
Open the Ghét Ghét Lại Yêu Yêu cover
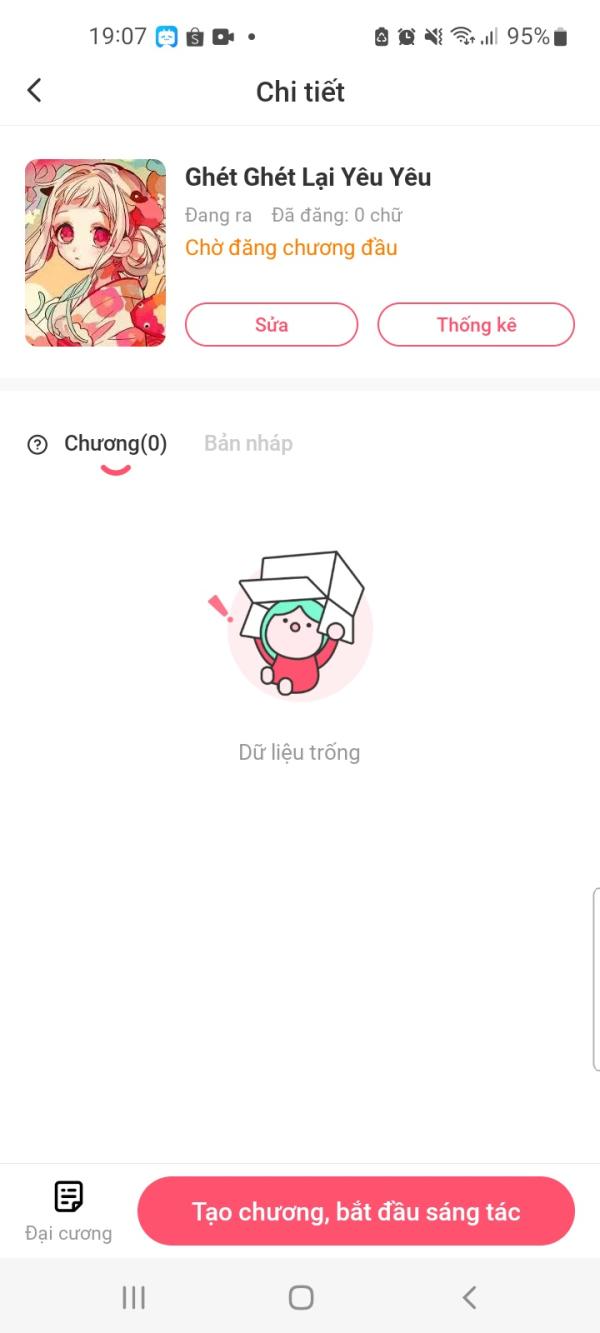(x=95, y=253)
